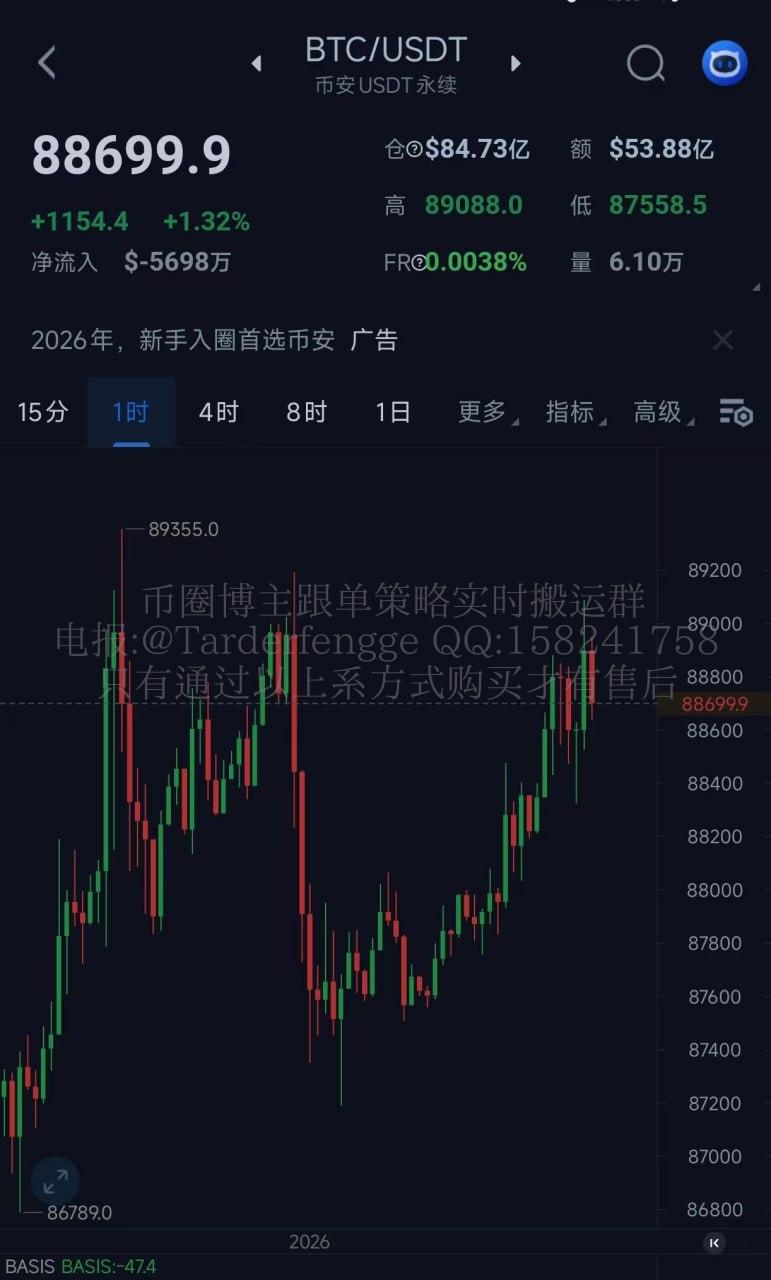This screenshot has height=1280, width=771.
Task: Open the search magnifier icon
Action: 645,63
